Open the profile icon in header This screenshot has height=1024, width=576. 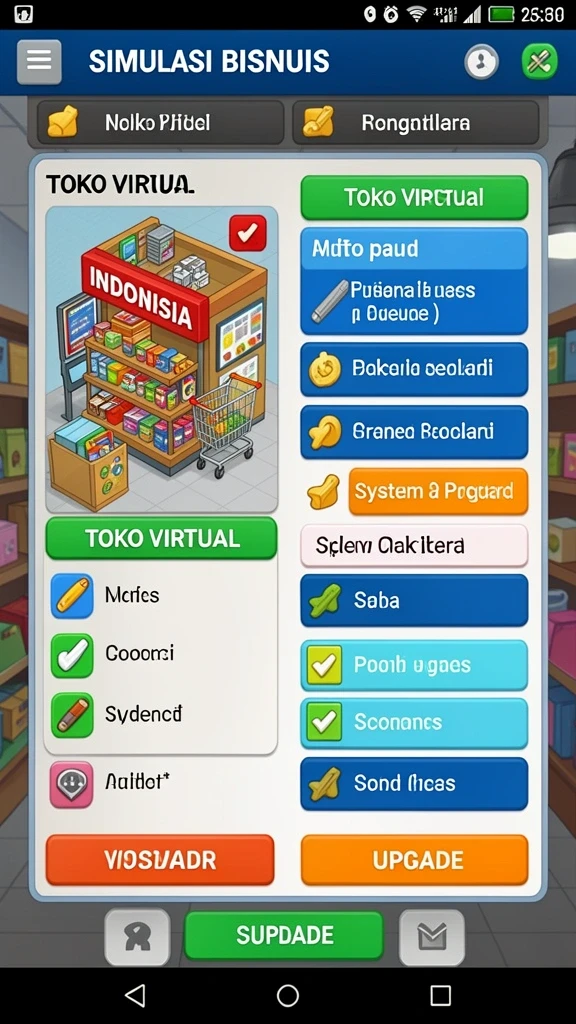click(x=481, y=63)
